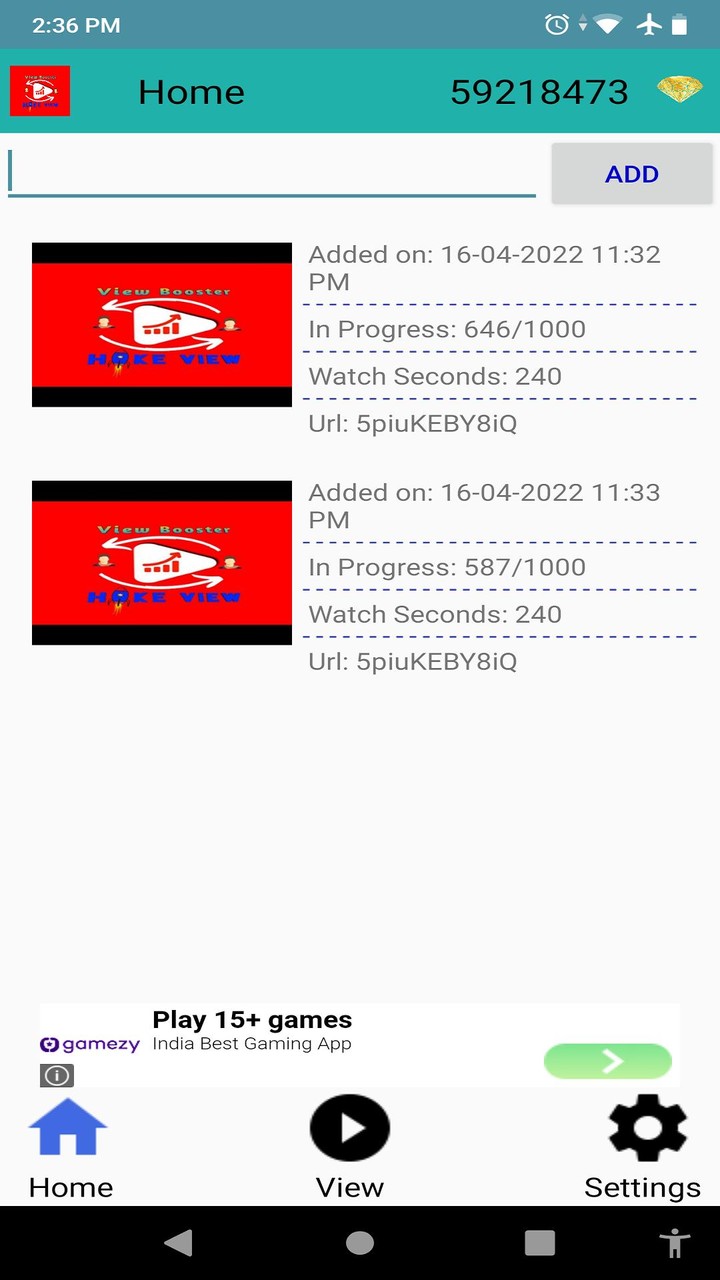The image size is (720, 1280).
Task: Open the View Booster app logo icon
Action: pyautogui.click(x=40, y=90)
